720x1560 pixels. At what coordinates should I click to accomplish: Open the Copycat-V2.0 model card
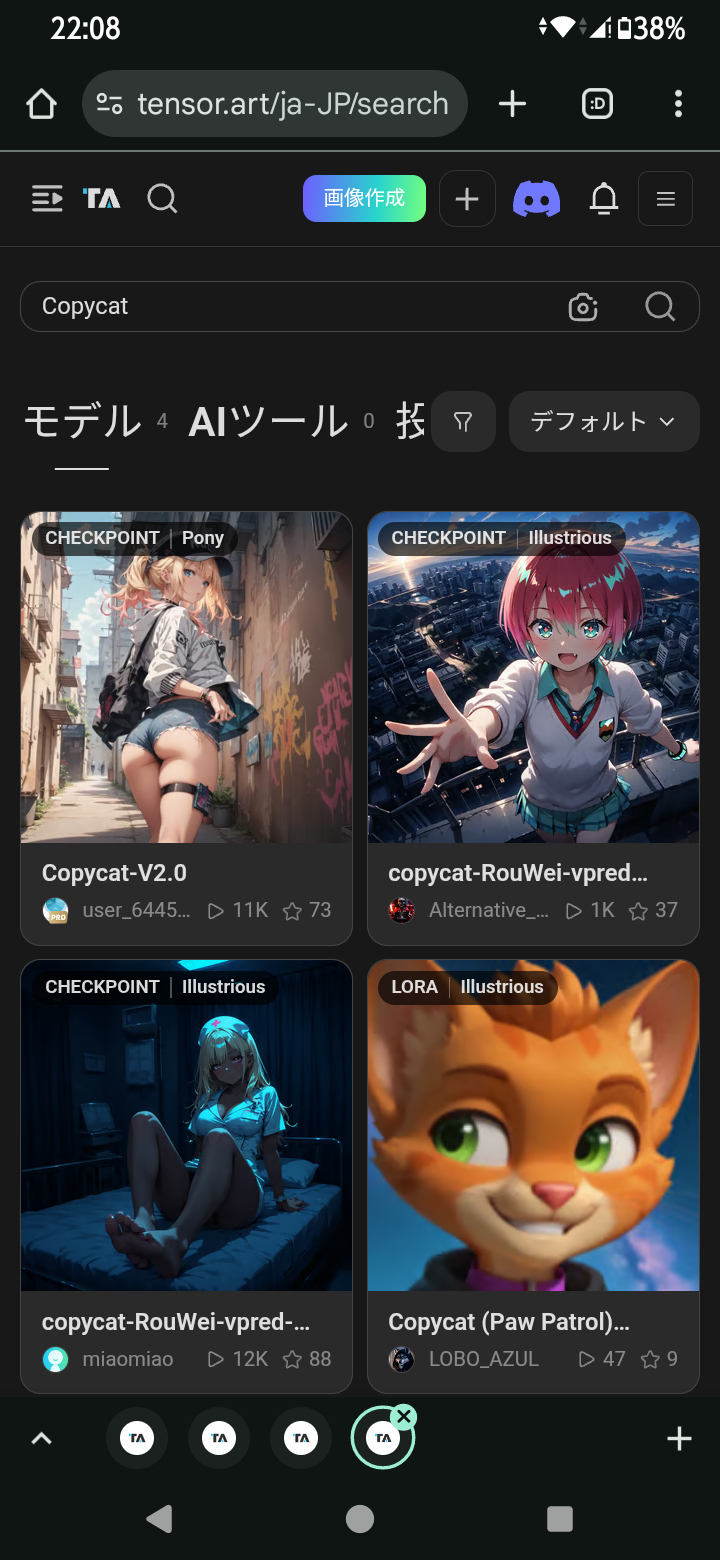186,700
